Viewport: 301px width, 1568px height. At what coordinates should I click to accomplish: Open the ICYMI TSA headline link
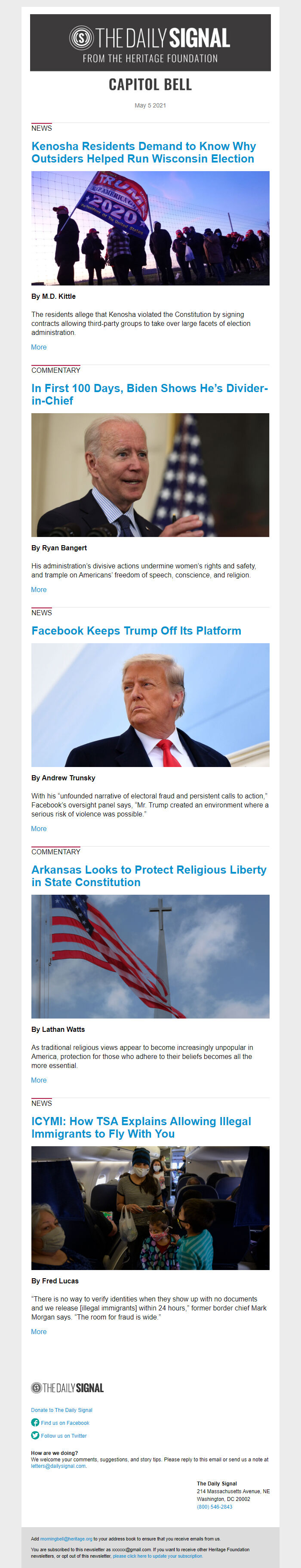(x=141, y=1127)
